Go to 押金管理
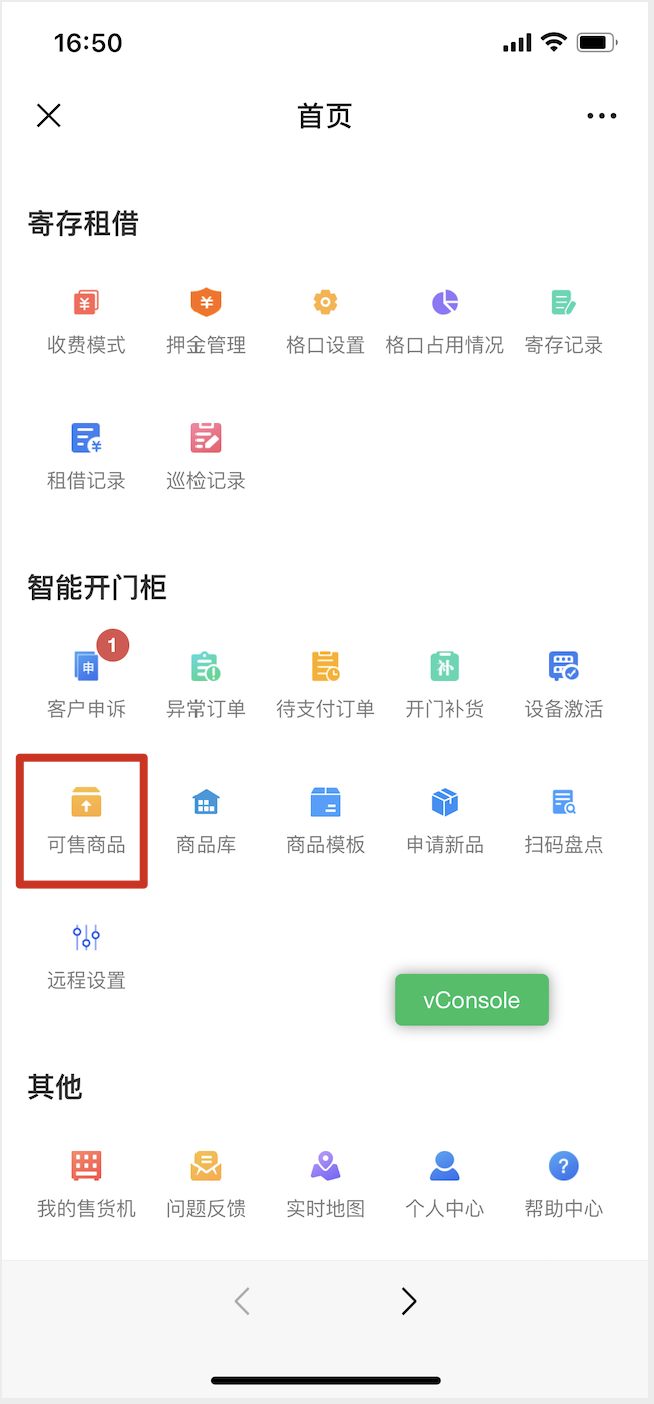This screenshot has height=1404, width=654. tap(206, 320)
